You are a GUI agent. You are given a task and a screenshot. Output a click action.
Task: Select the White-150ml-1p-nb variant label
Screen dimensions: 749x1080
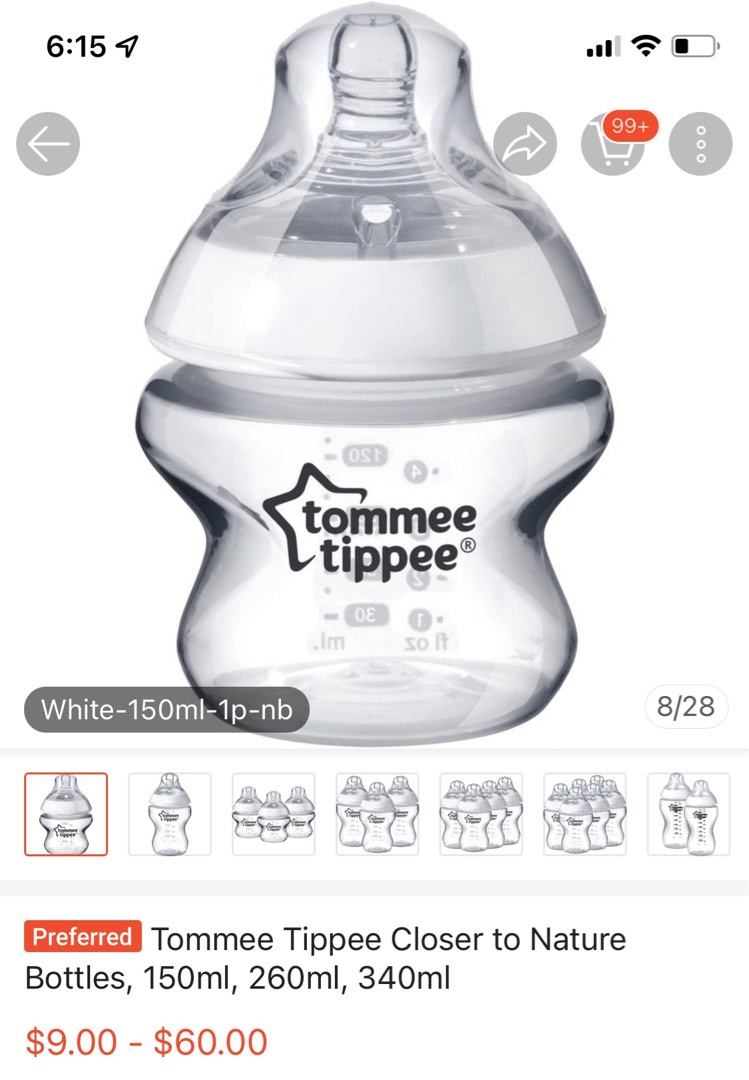point(167,708)
